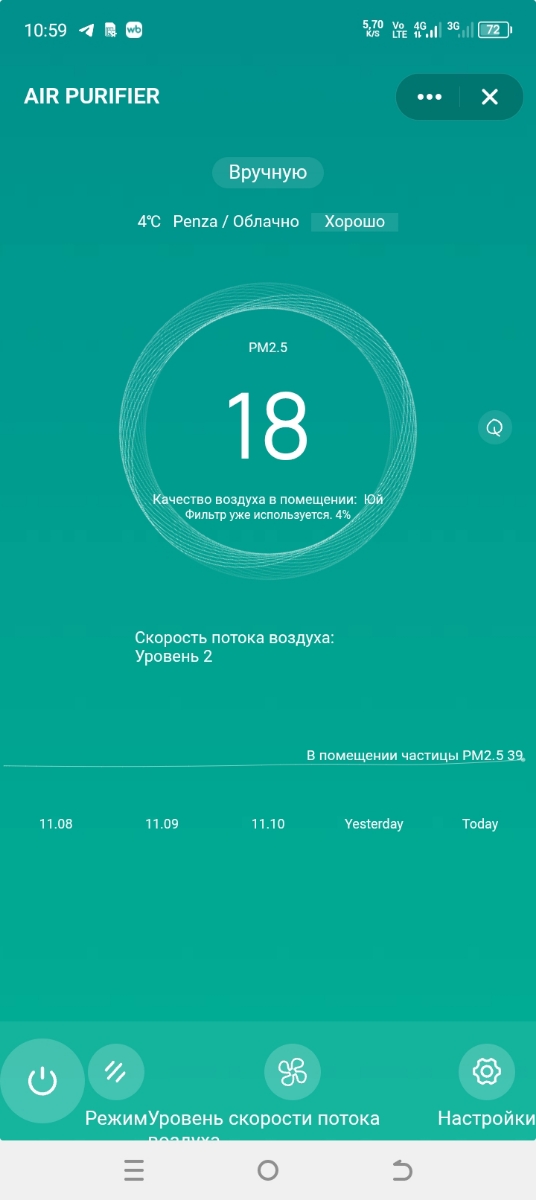The image size is (536, 1200).
Task: Open the three-dot more options menu
Action: pyautogui.click(x=429, y=97)
